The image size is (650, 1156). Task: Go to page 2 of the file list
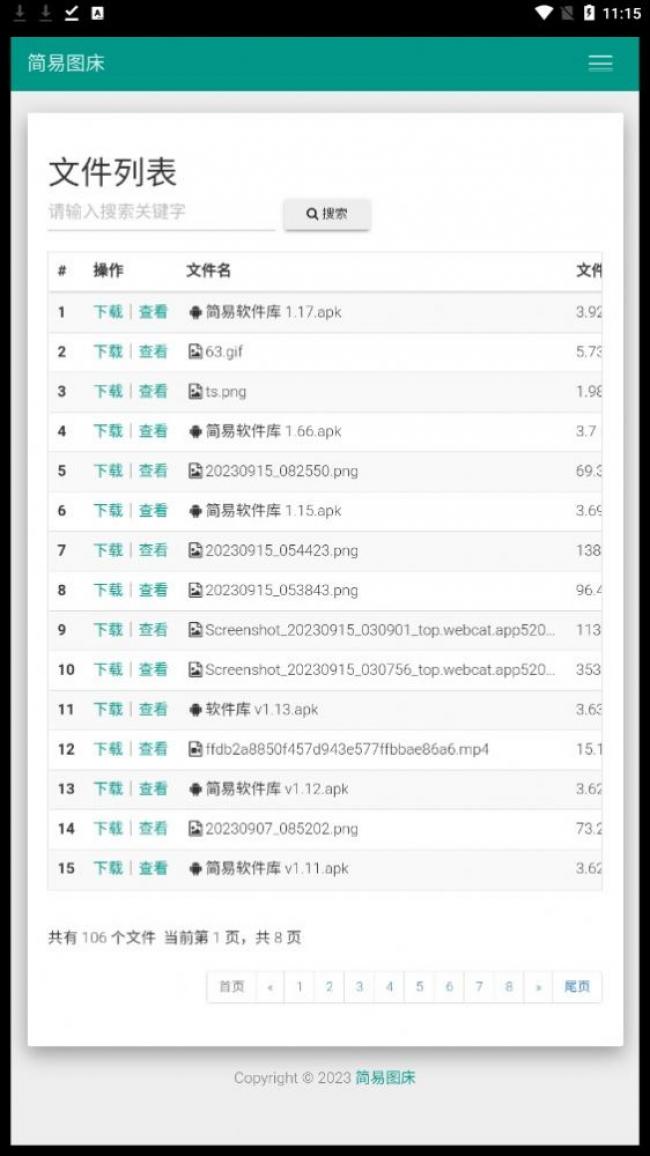(x=329, y=987)
